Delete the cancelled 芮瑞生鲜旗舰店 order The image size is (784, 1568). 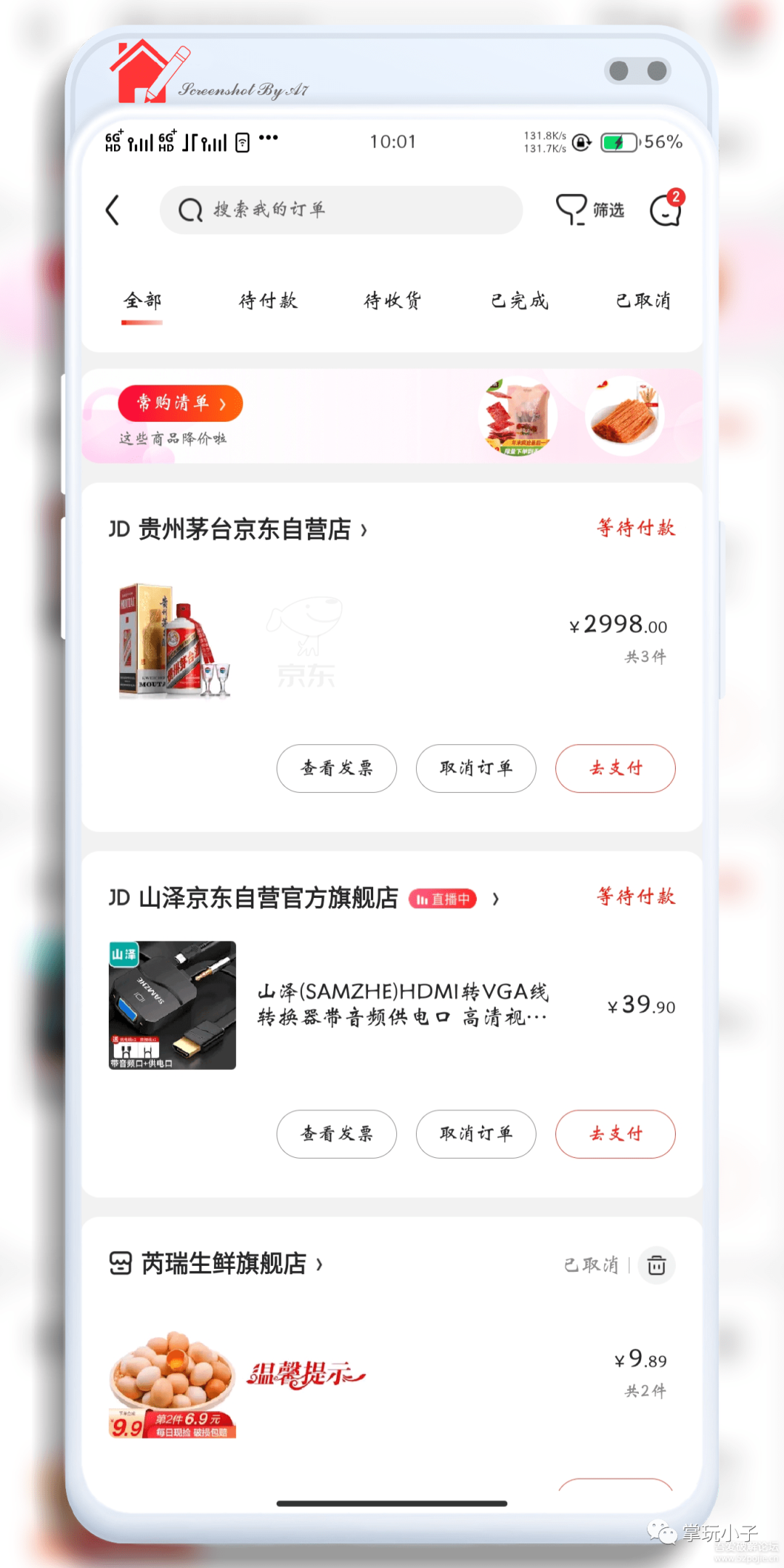[x=656, y=1265]
